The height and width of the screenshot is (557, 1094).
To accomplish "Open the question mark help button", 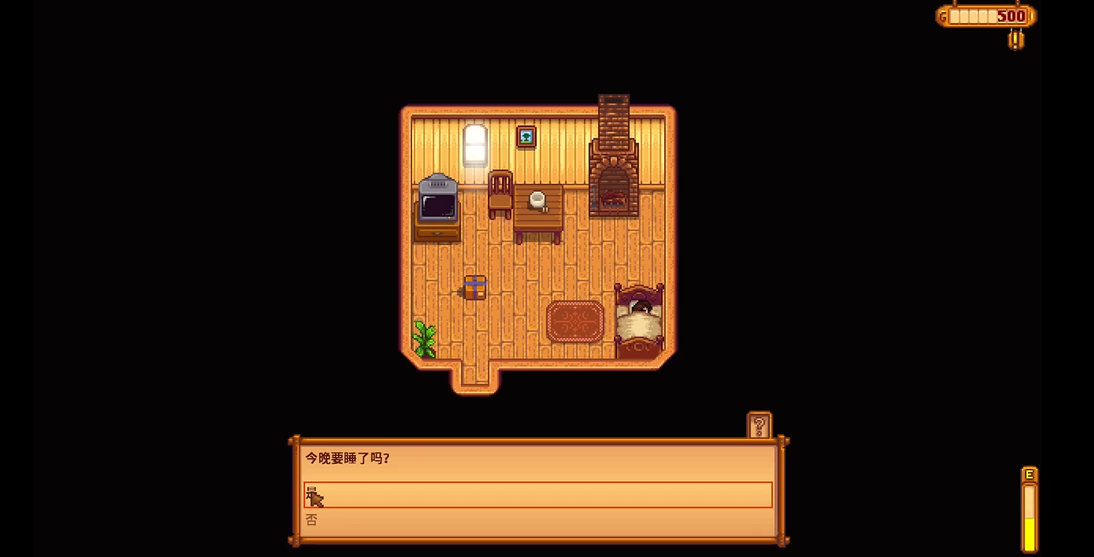I will click(759, 426).
